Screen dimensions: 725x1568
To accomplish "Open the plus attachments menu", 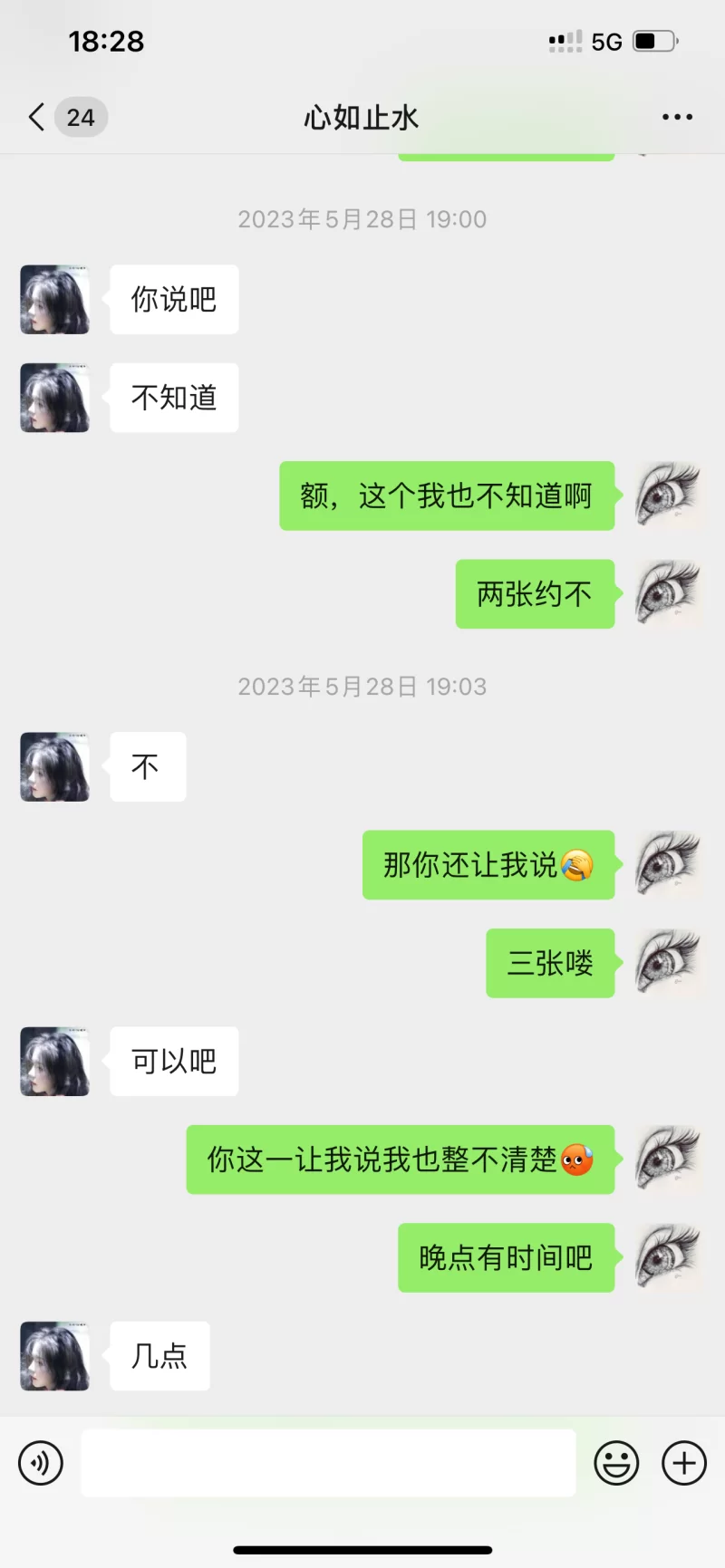I will tap(684, 1463).
